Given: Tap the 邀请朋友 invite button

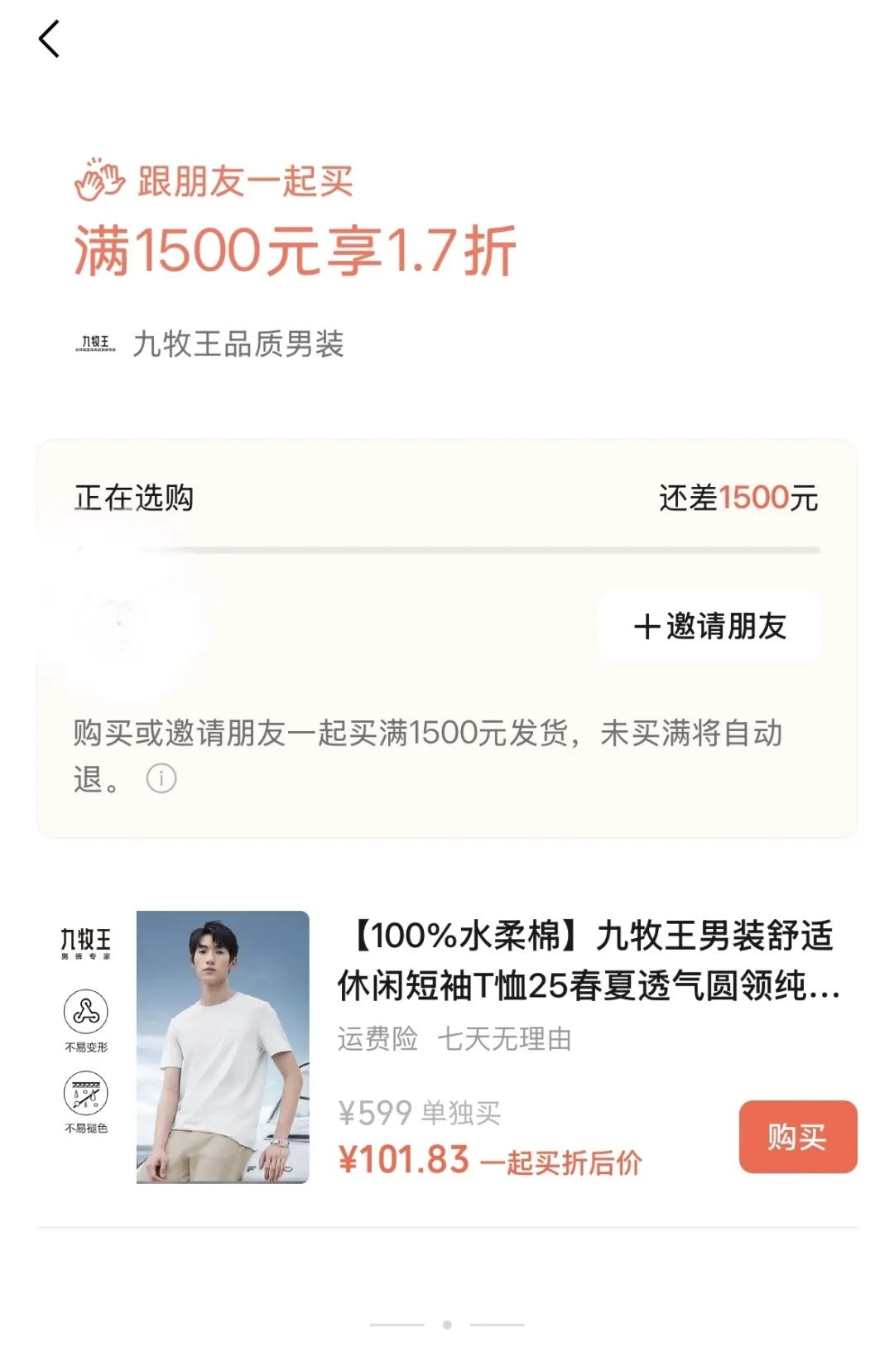Looking at the screenshot, I should tap(710, 627).
